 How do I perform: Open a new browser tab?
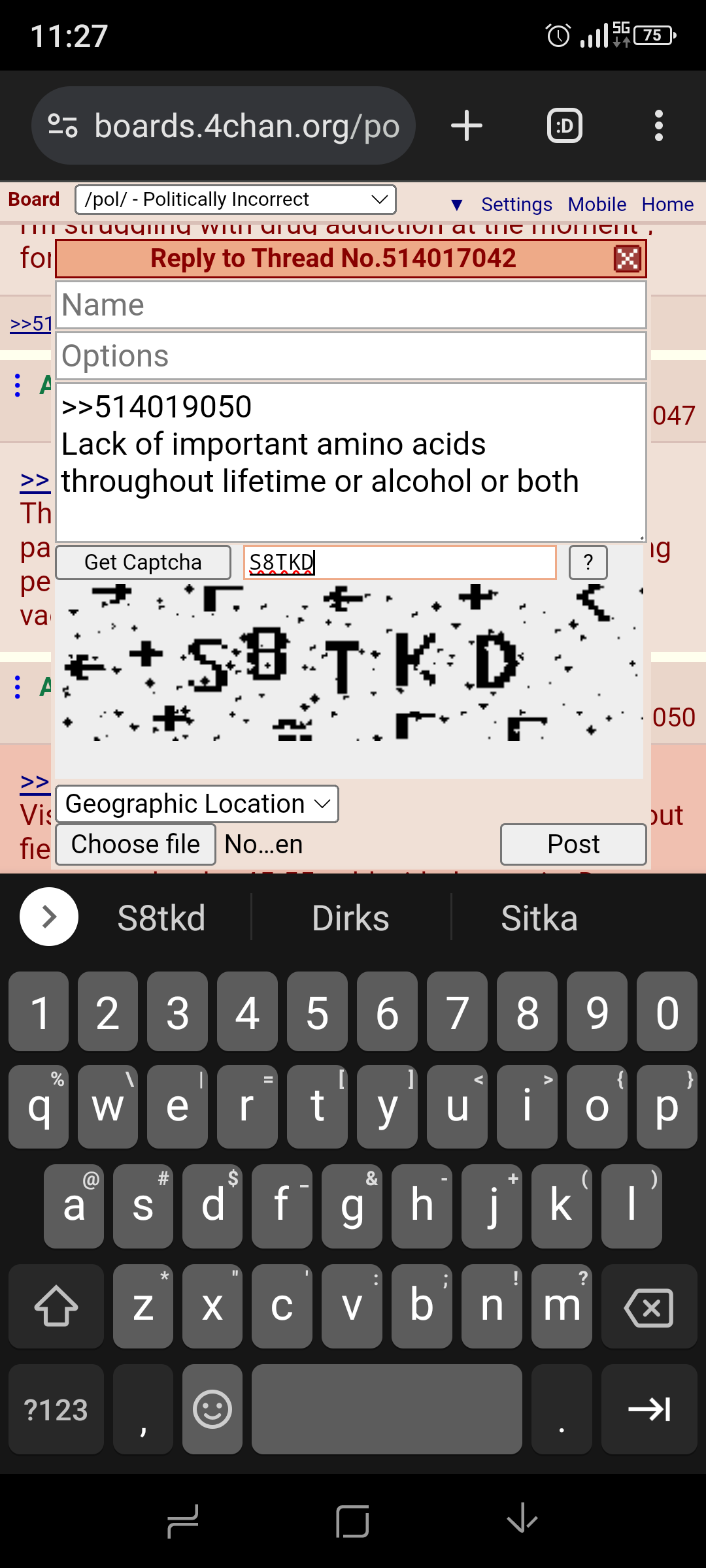pos(467,125)
